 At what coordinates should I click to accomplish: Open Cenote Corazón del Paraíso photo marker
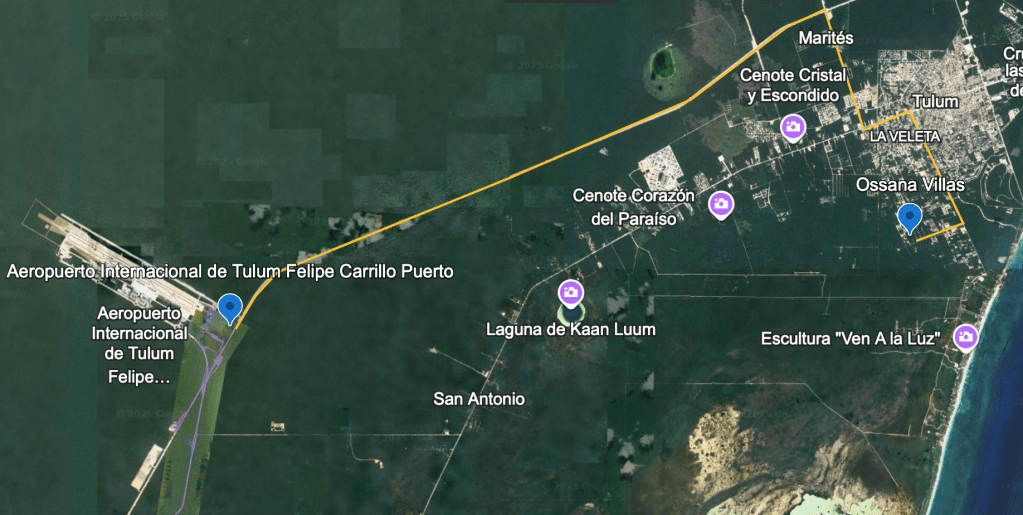click(720, 205)
